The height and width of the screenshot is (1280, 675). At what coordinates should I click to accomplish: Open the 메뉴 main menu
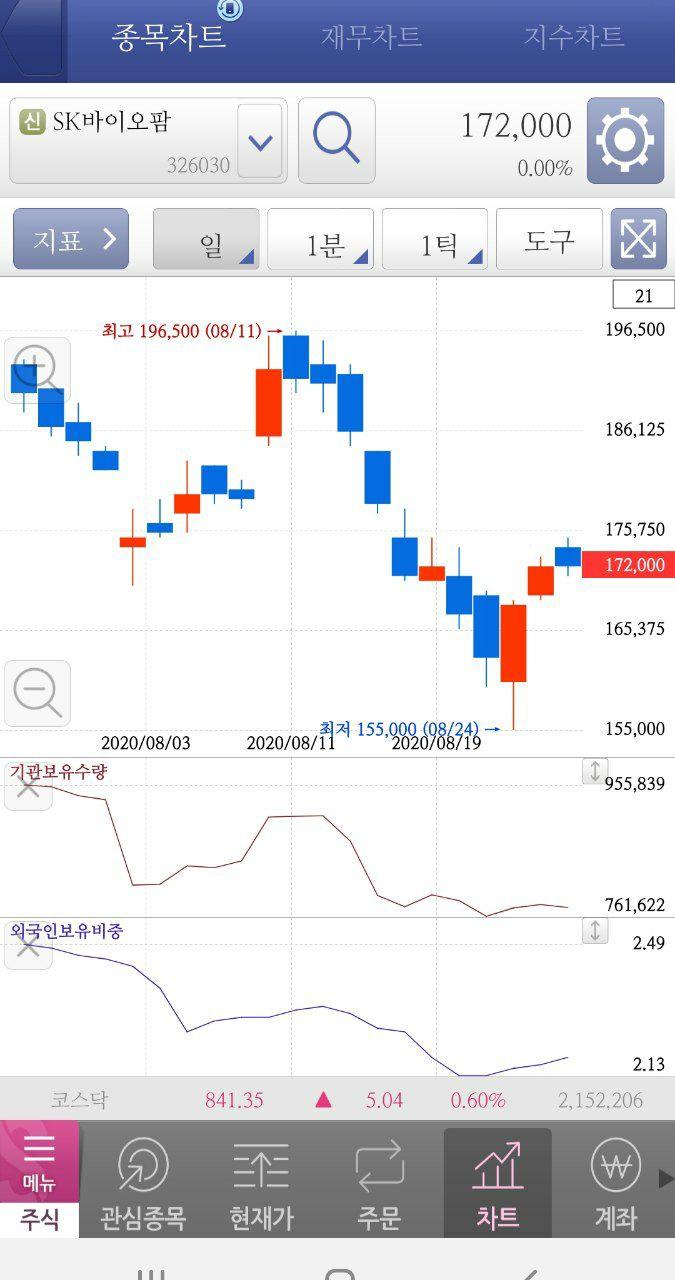[39, 1162]
